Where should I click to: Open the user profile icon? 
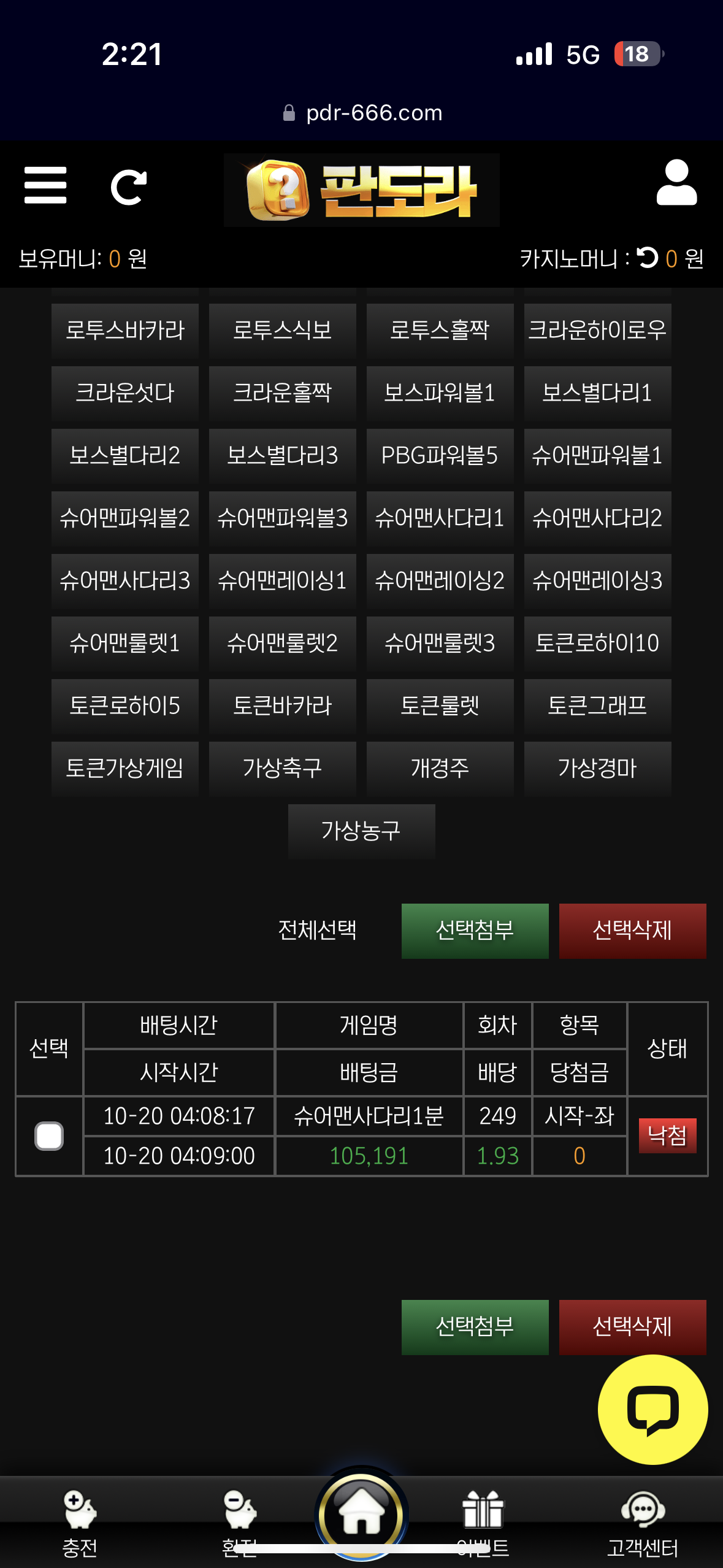pyautogui.click(x=676, y=183)
